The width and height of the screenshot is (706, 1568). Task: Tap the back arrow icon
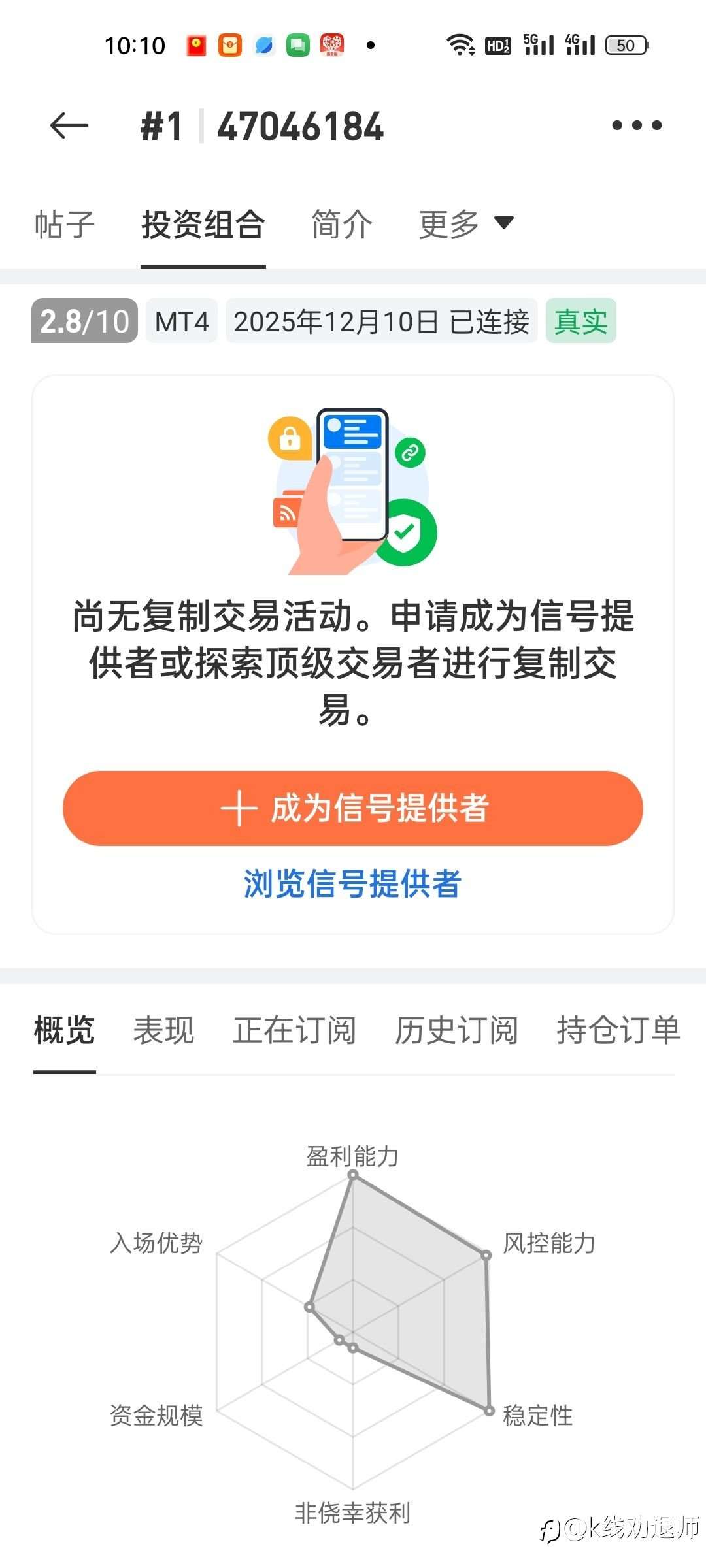pos(69,124)
